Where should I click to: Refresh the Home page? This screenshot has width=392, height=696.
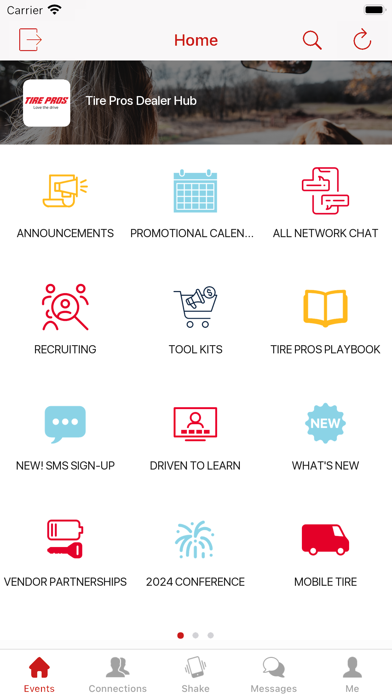[362, 40]
